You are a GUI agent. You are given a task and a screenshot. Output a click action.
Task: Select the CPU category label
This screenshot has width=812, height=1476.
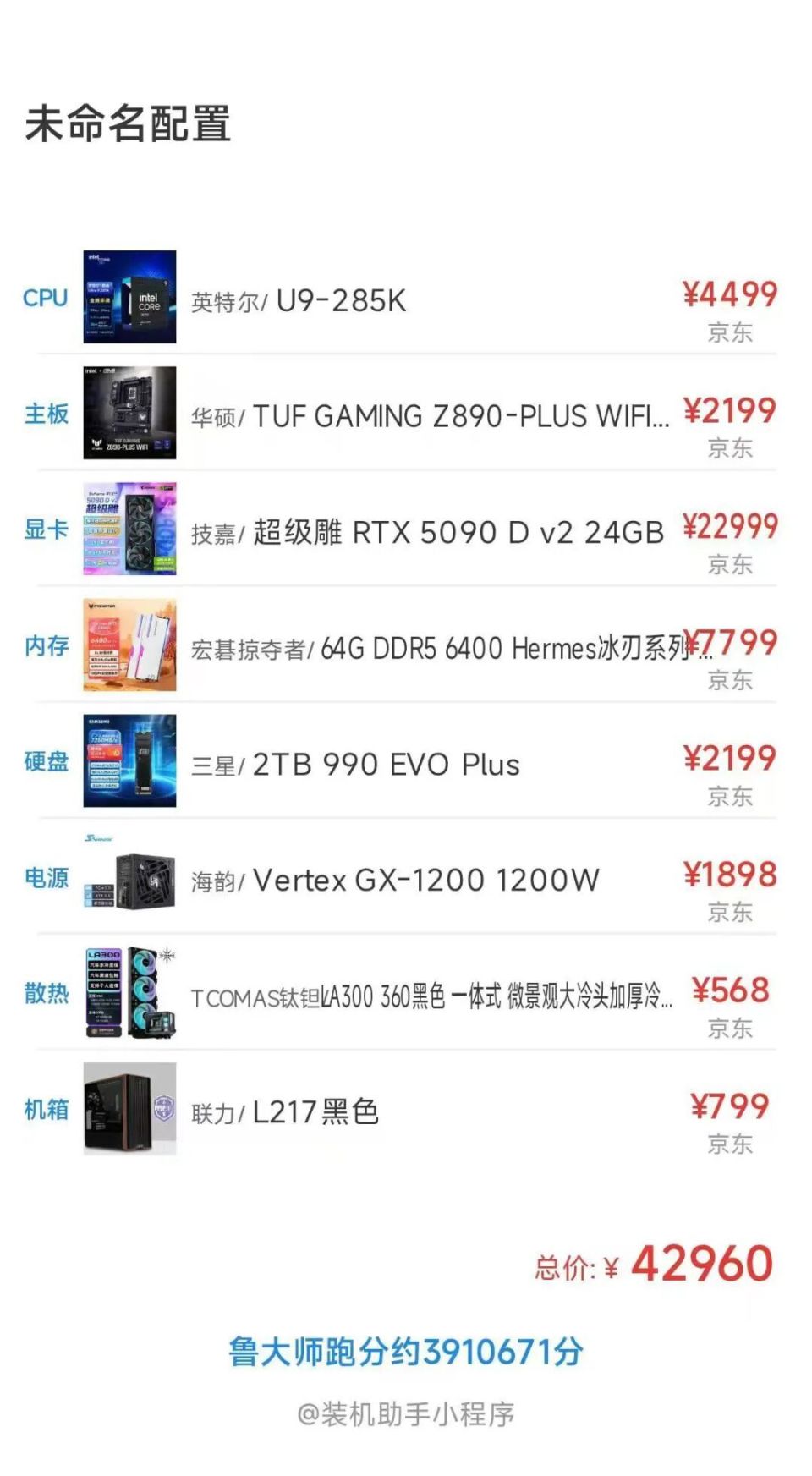(45, 298)
